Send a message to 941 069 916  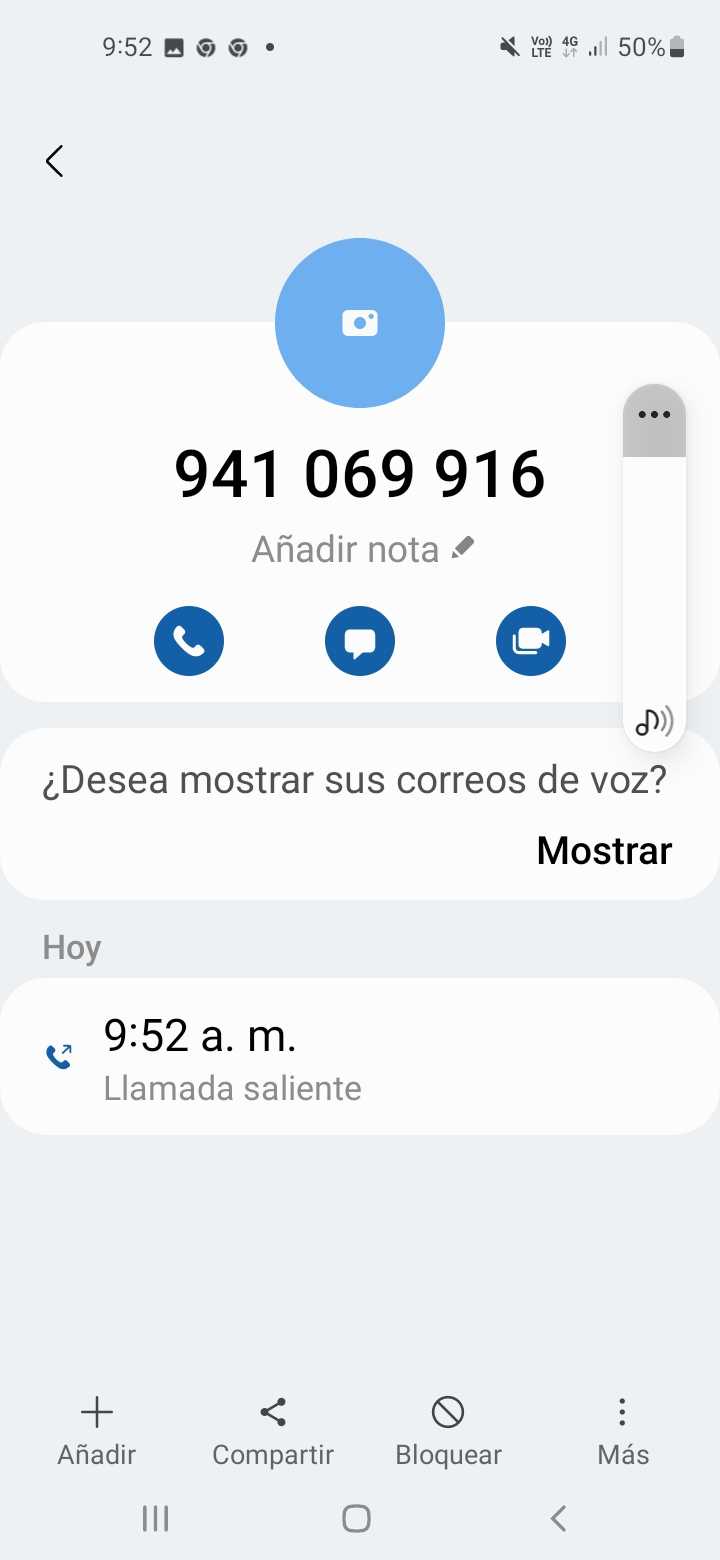(360, 641)
